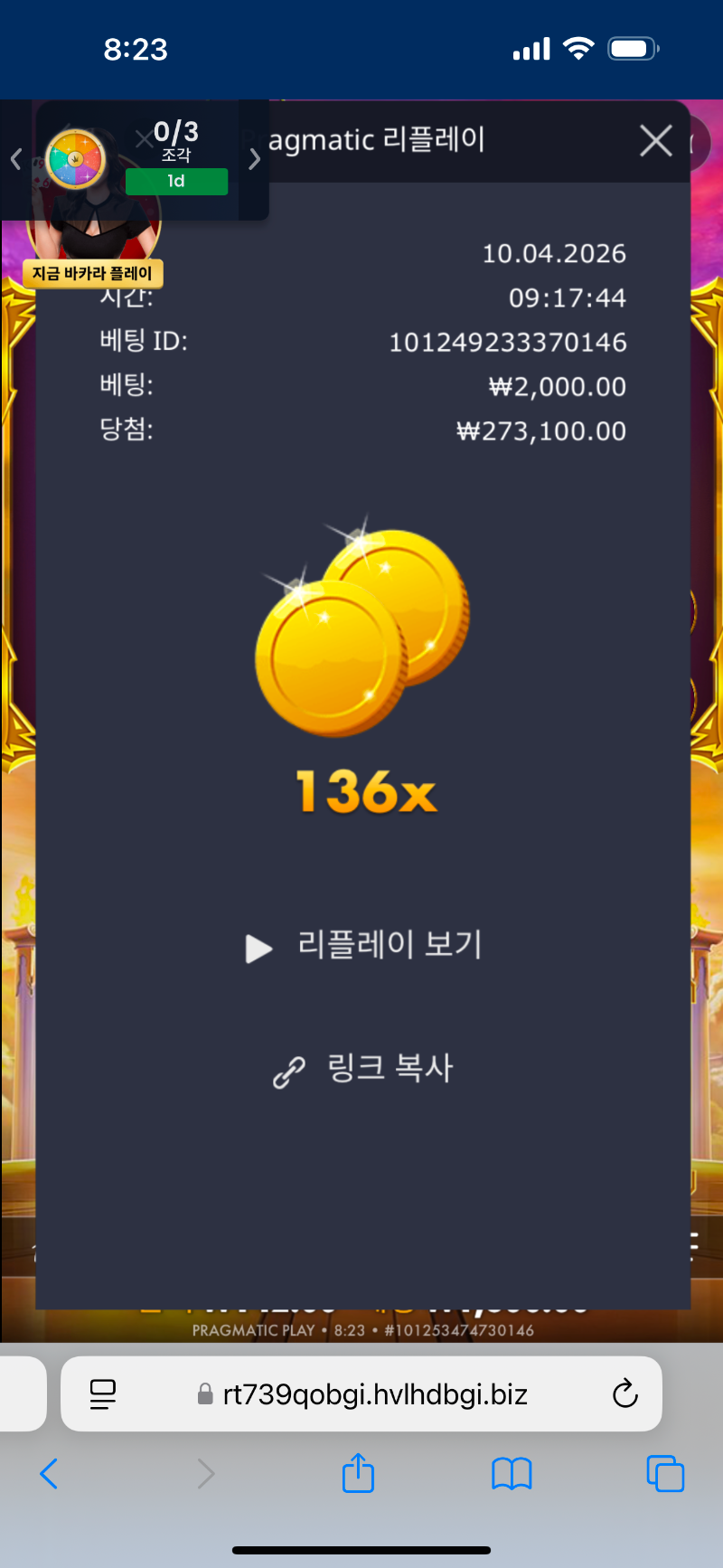Copy the replay link with 링크 복사

click(x=363, y=1069)
